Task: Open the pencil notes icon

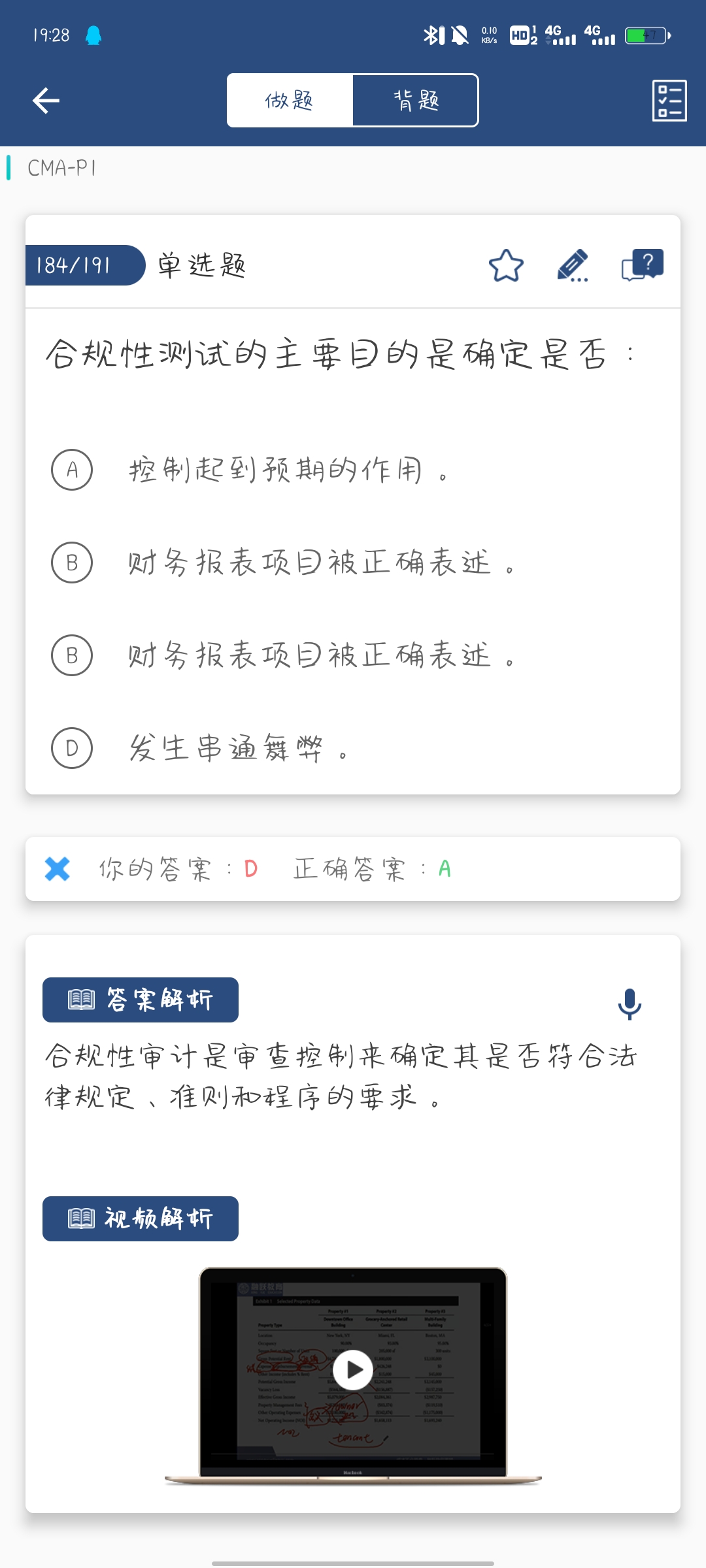Action: tap(573, 266)
